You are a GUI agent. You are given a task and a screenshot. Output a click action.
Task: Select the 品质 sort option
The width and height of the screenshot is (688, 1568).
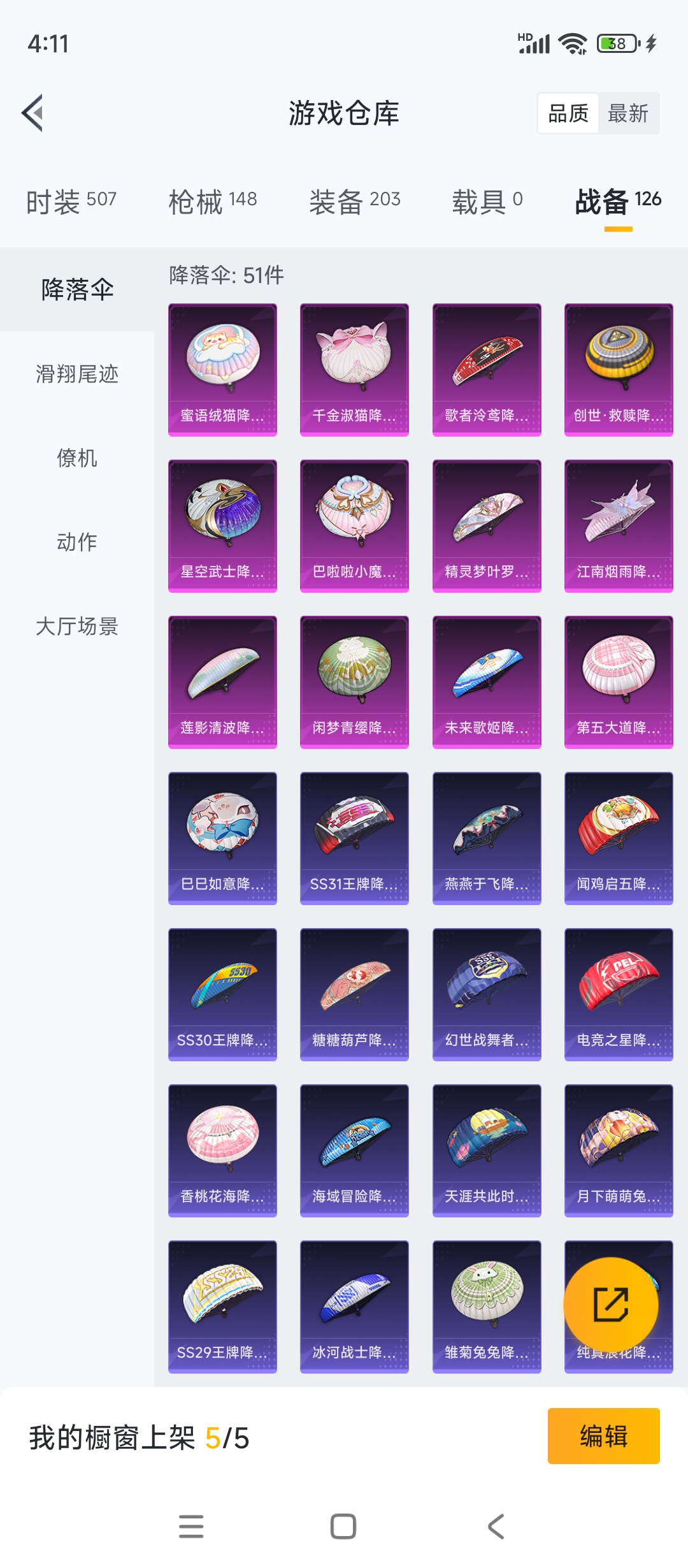click(x=568, y=113)
